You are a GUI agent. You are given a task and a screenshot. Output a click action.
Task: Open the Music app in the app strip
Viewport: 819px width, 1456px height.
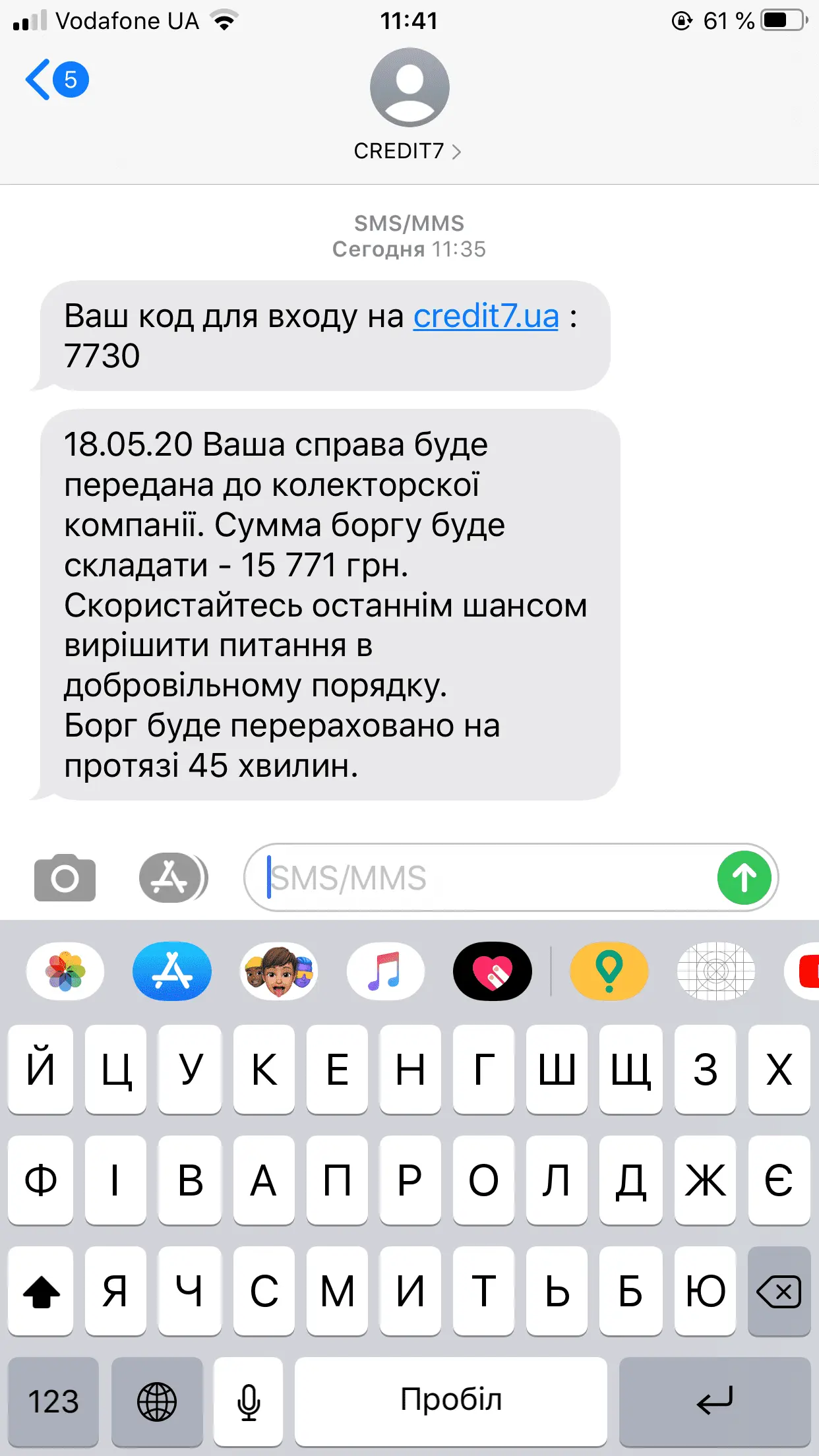(386, 971)
